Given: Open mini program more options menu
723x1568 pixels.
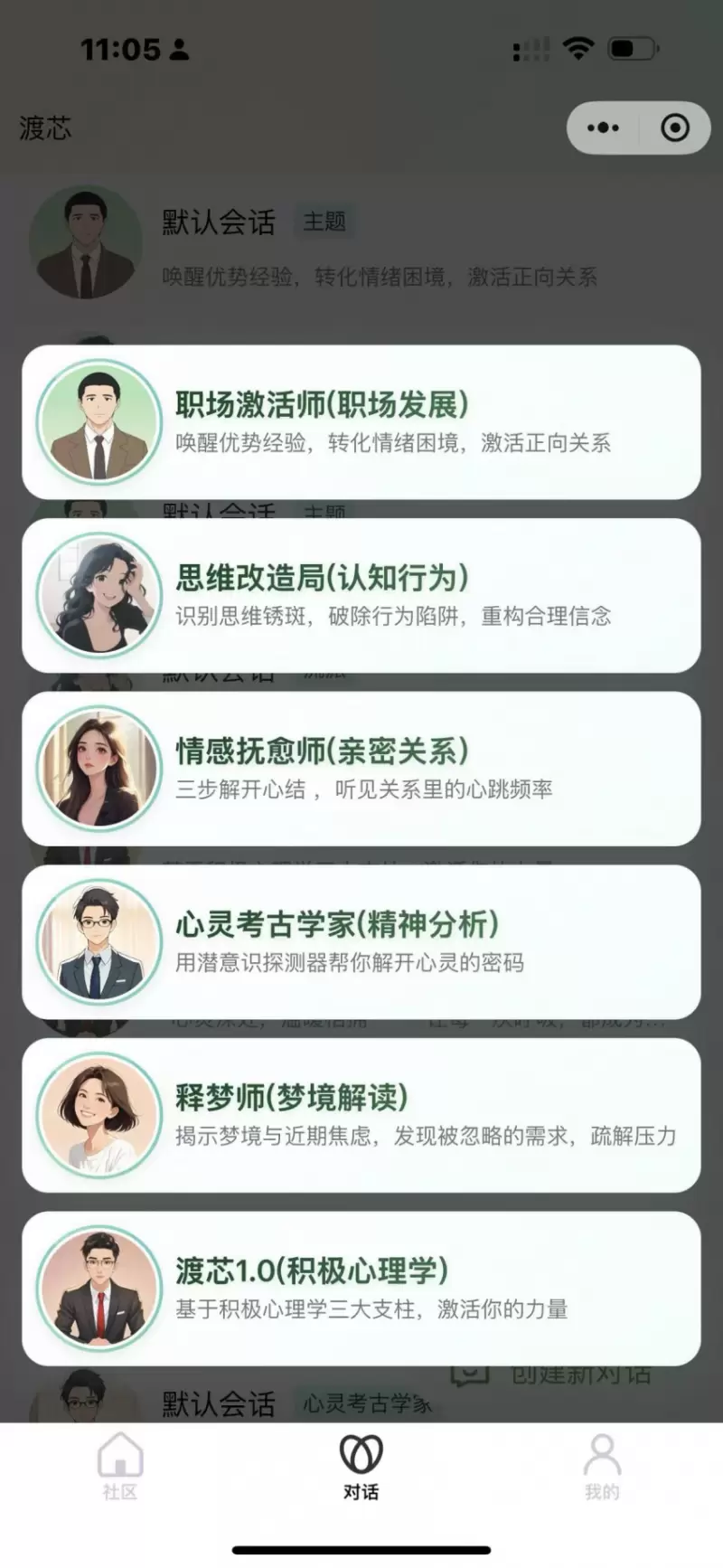Looking at the screenshot, I should pos(603,128).
